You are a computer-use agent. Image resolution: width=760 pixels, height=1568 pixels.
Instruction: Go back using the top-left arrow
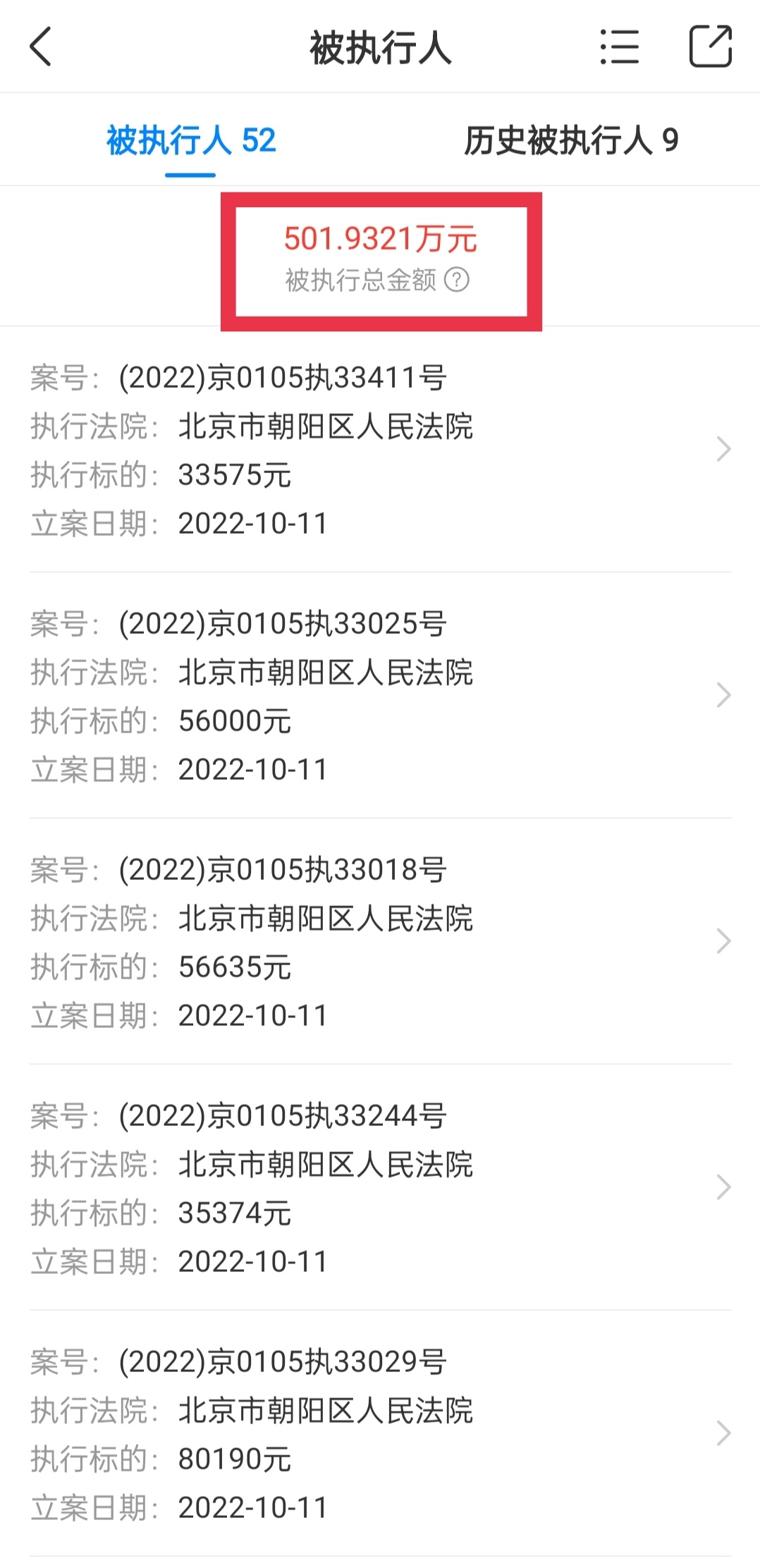[x=41, y=47]
